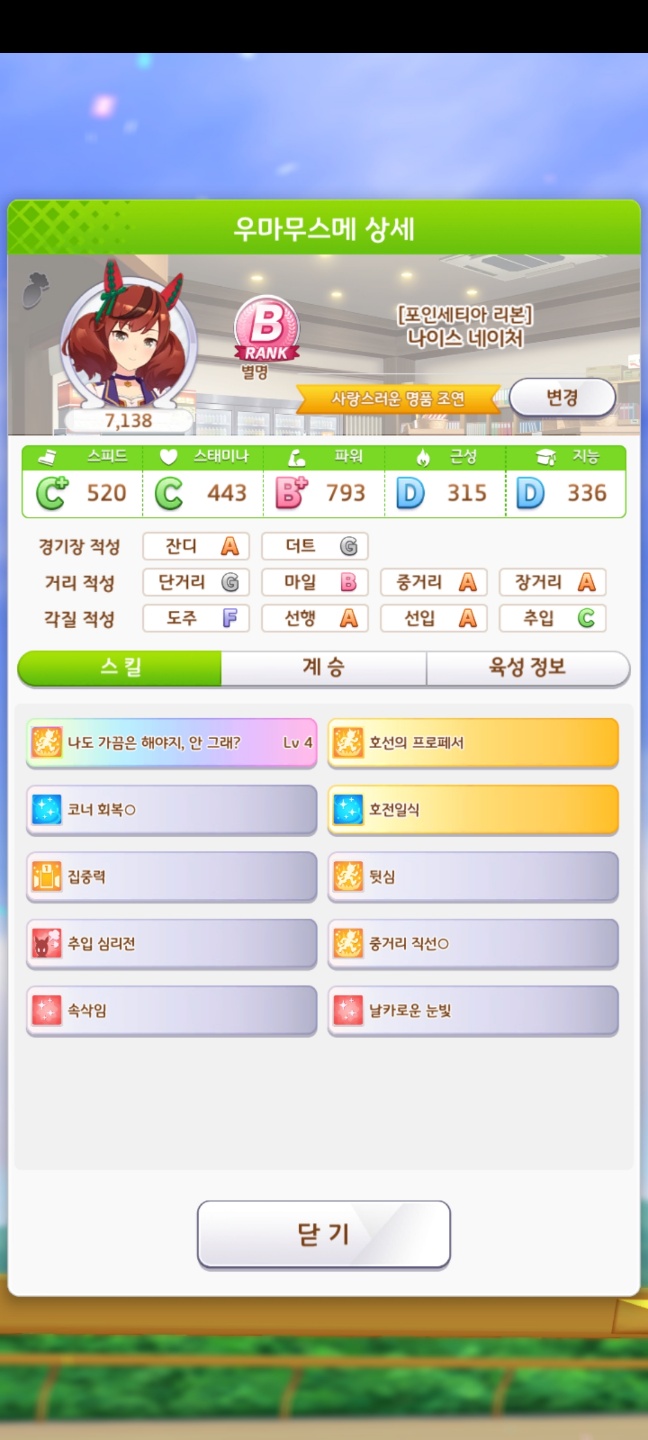
Task: Open the 날카로운 눈빛 skill
Action: coord(473,1011)
